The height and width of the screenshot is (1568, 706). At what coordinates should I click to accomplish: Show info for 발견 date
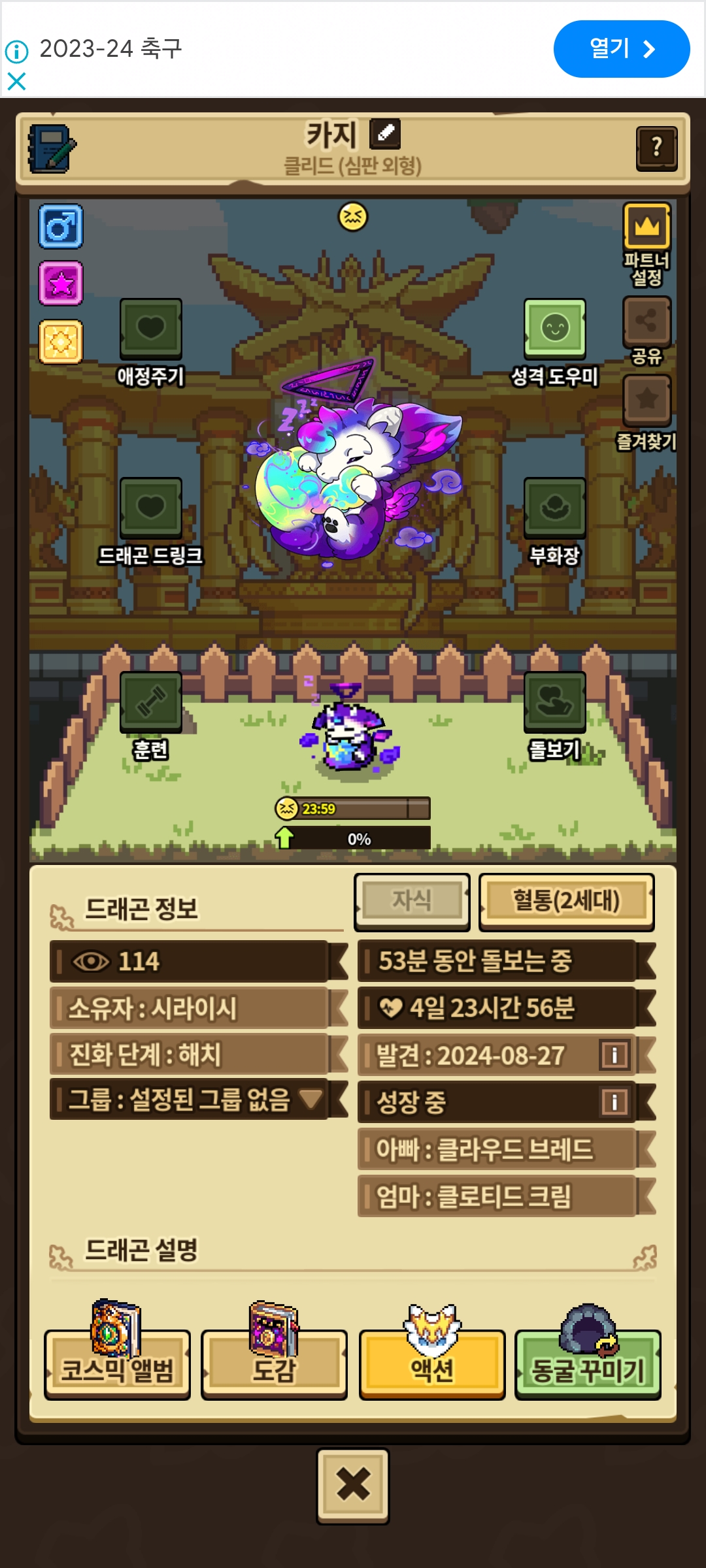point(614,1054)
